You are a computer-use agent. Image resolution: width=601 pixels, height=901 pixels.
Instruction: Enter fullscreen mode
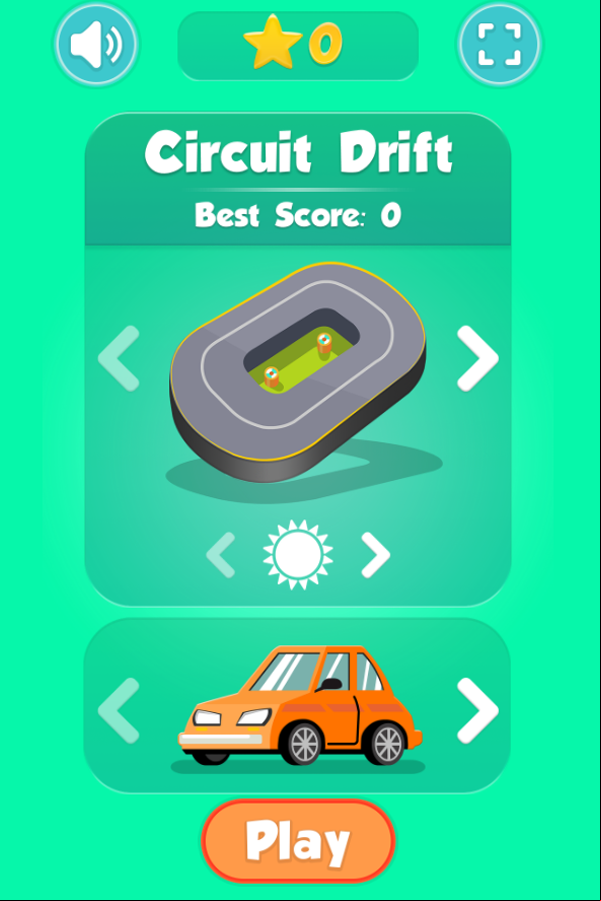coord(500,45)
